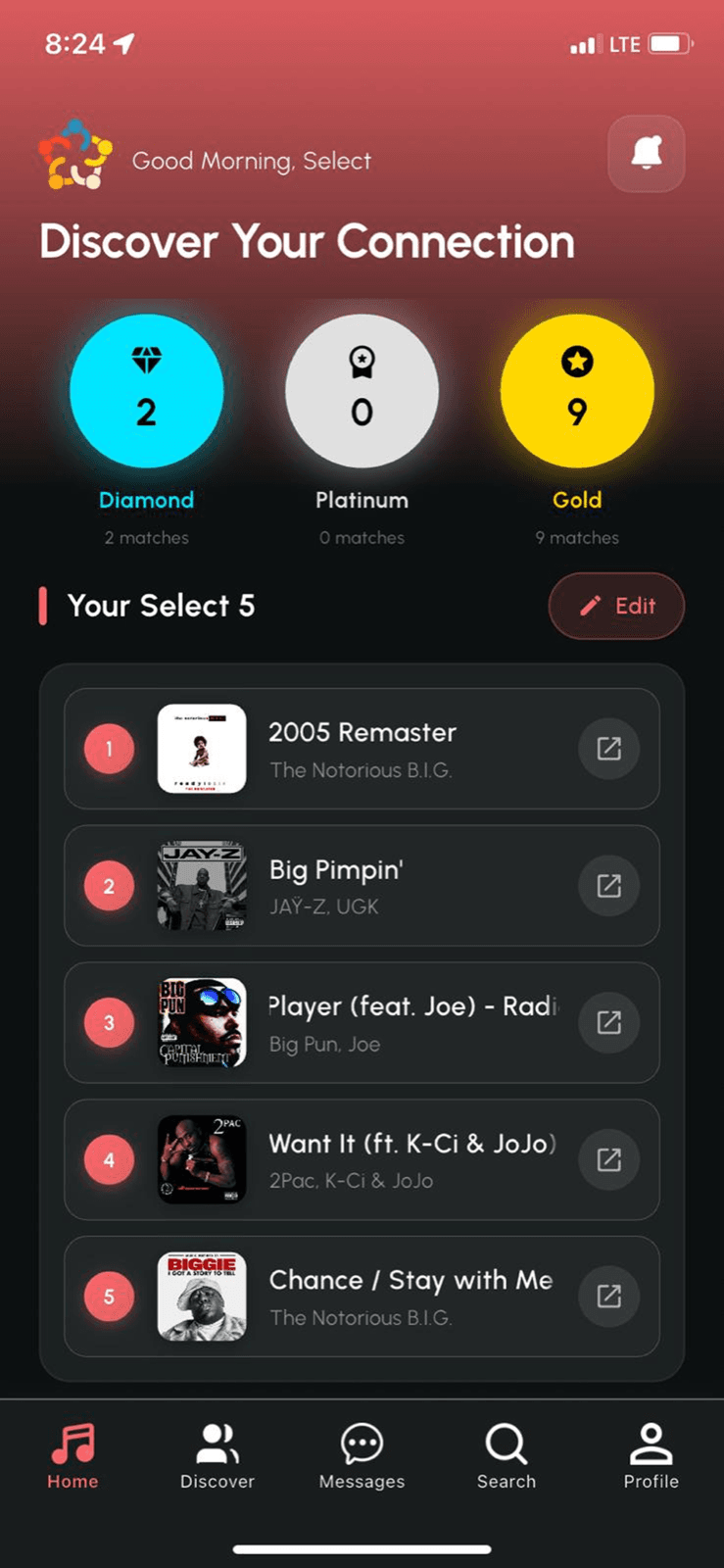
Task: Tap the Edit button for Your Select 5
Action: coord(616,606)
